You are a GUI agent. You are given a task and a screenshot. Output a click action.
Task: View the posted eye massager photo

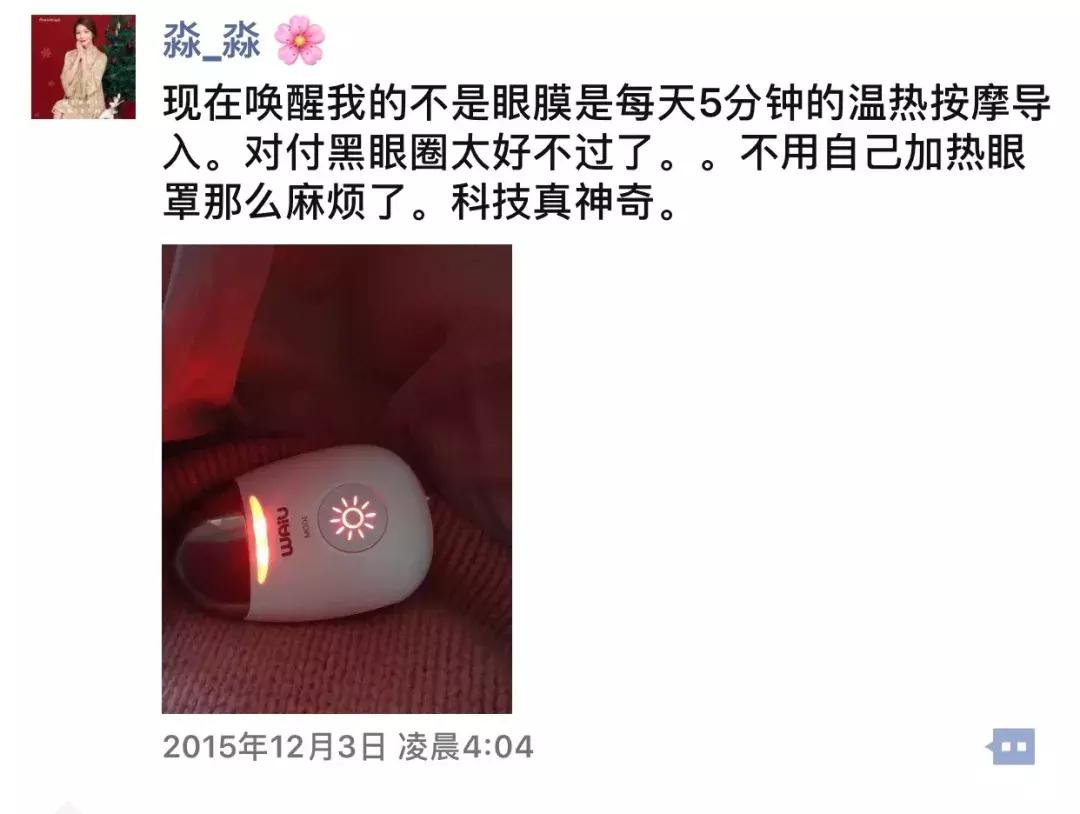click(x=336, y=478)
